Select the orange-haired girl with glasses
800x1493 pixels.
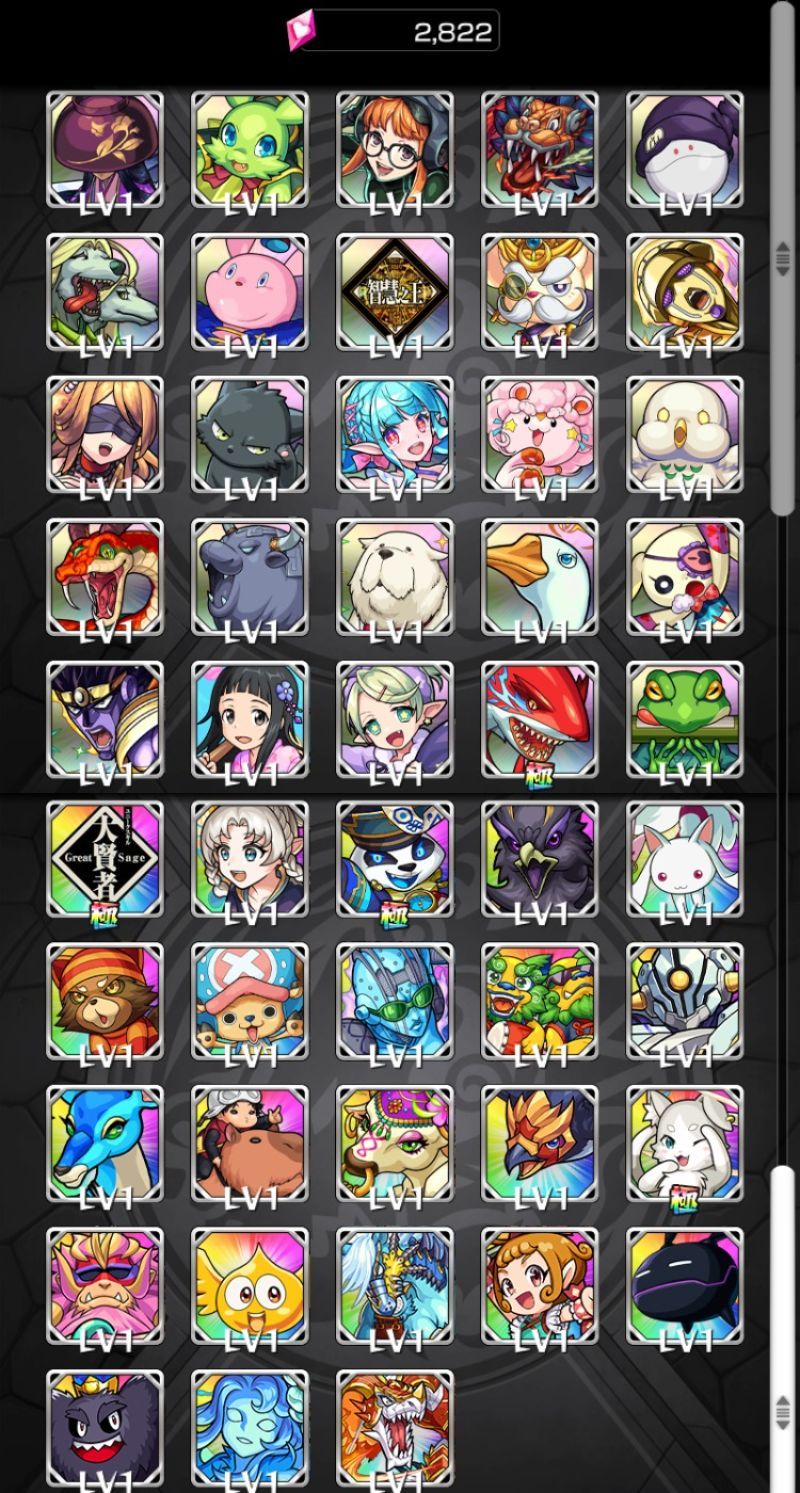(x=395, y=150)
